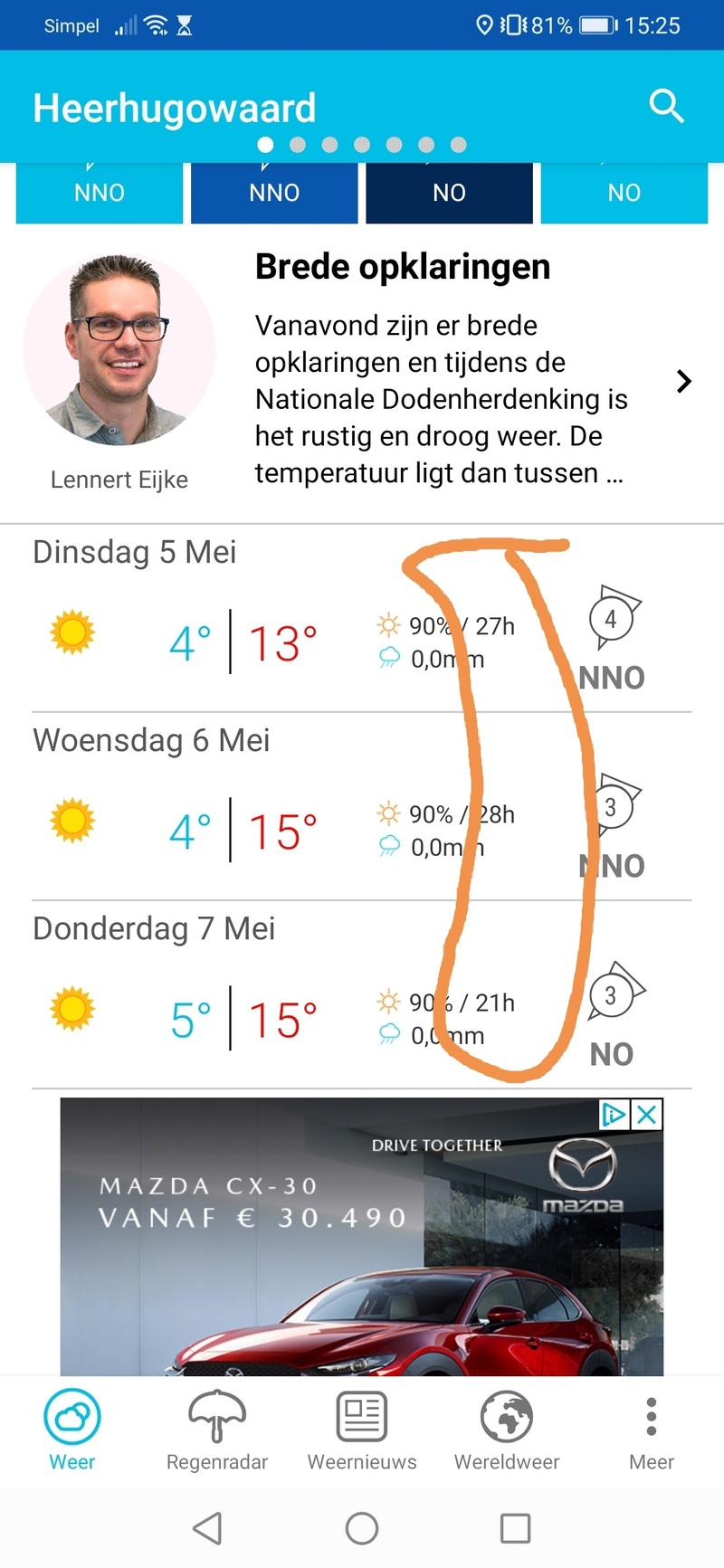Viewport: 724px width, 1568px height.
Task: Go to the system home screen
Action: [362, 1528]
